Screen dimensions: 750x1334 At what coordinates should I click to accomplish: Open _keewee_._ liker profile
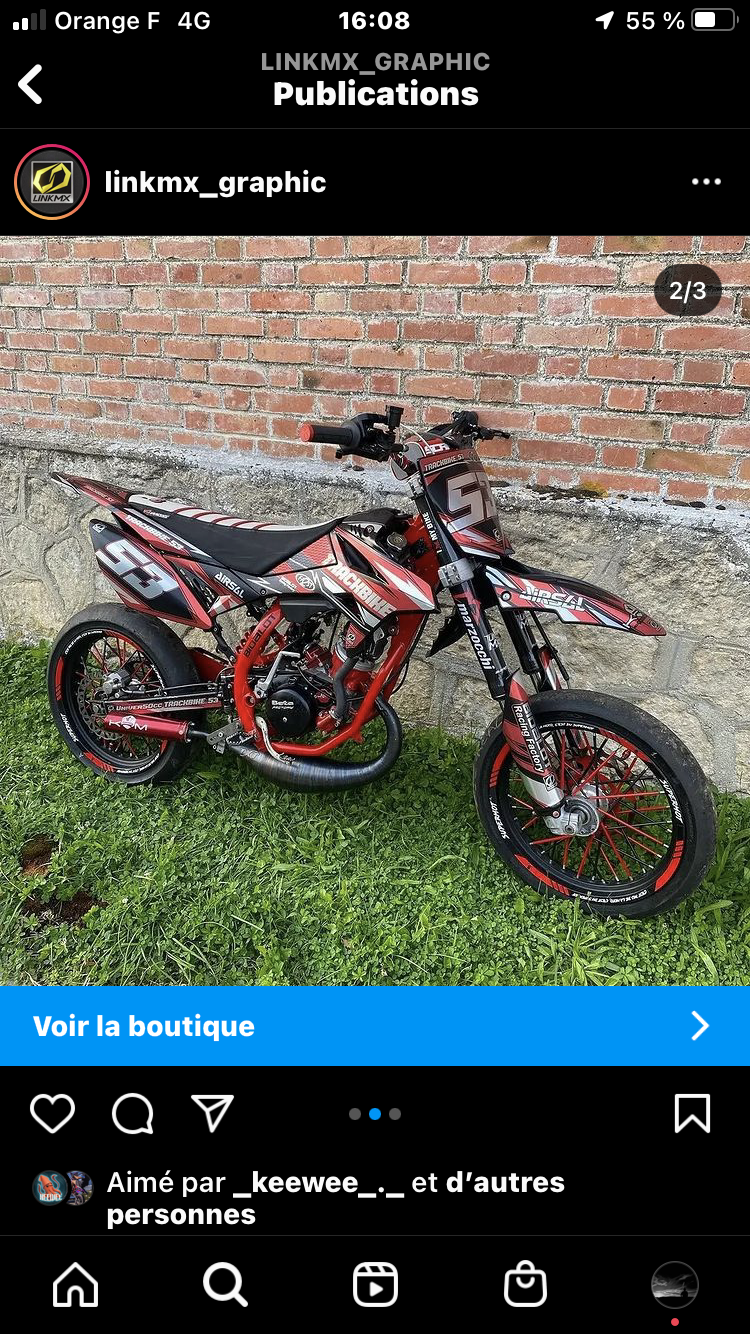tap(318, 1183)
